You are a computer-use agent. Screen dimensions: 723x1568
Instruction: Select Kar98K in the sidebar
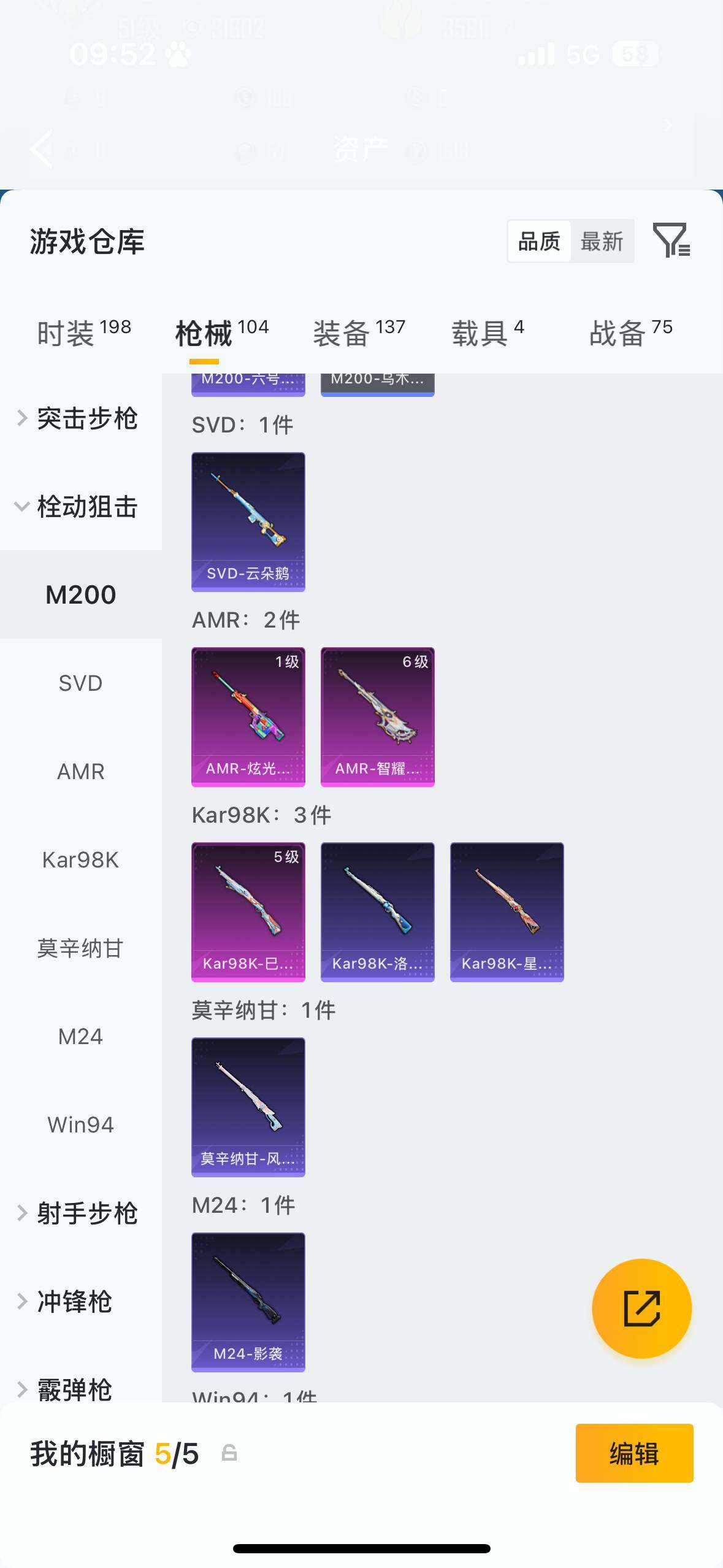80,859
